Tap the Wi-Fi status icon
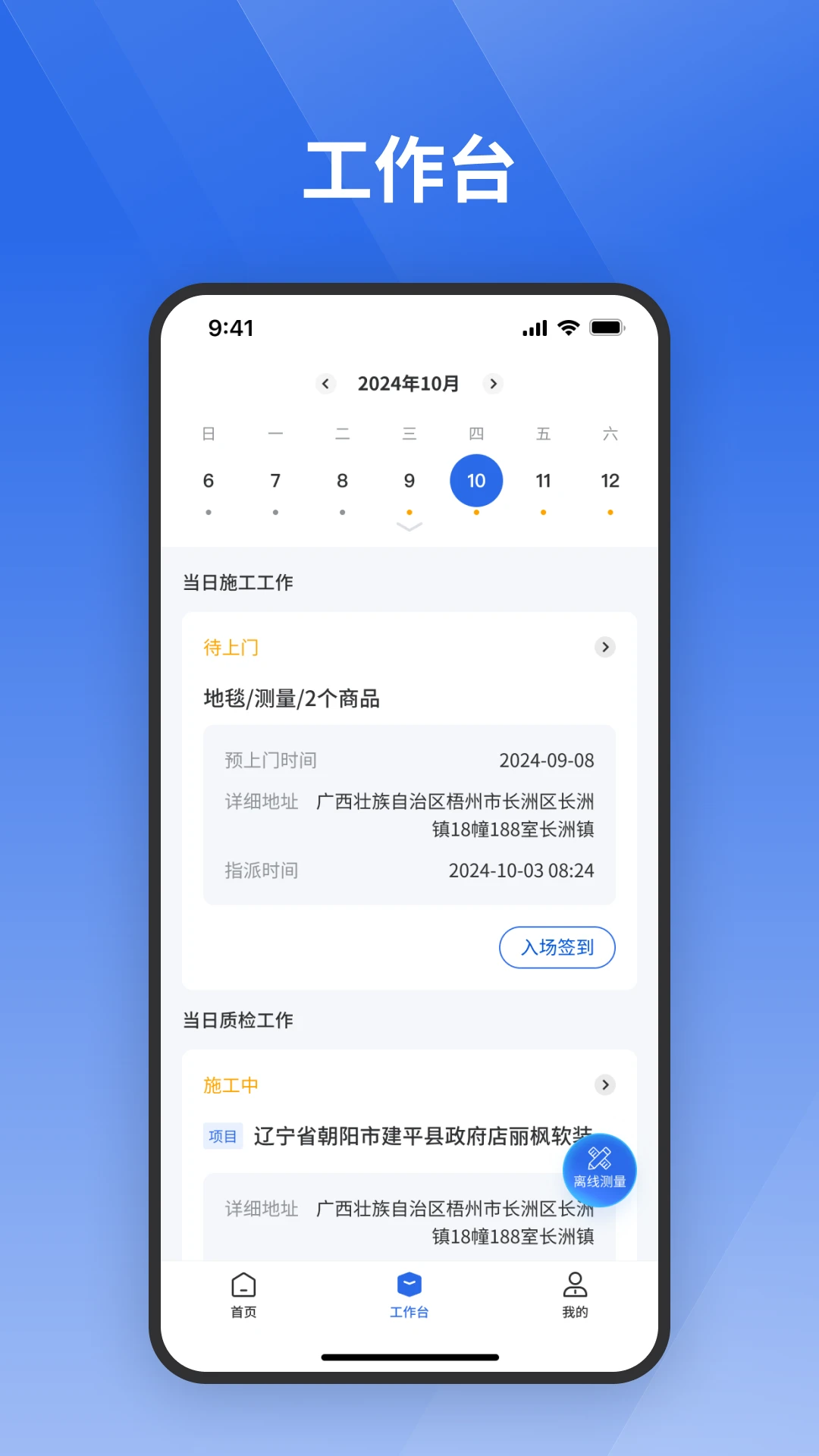This screenshot has width=819, height=1456. pos(567,328)
